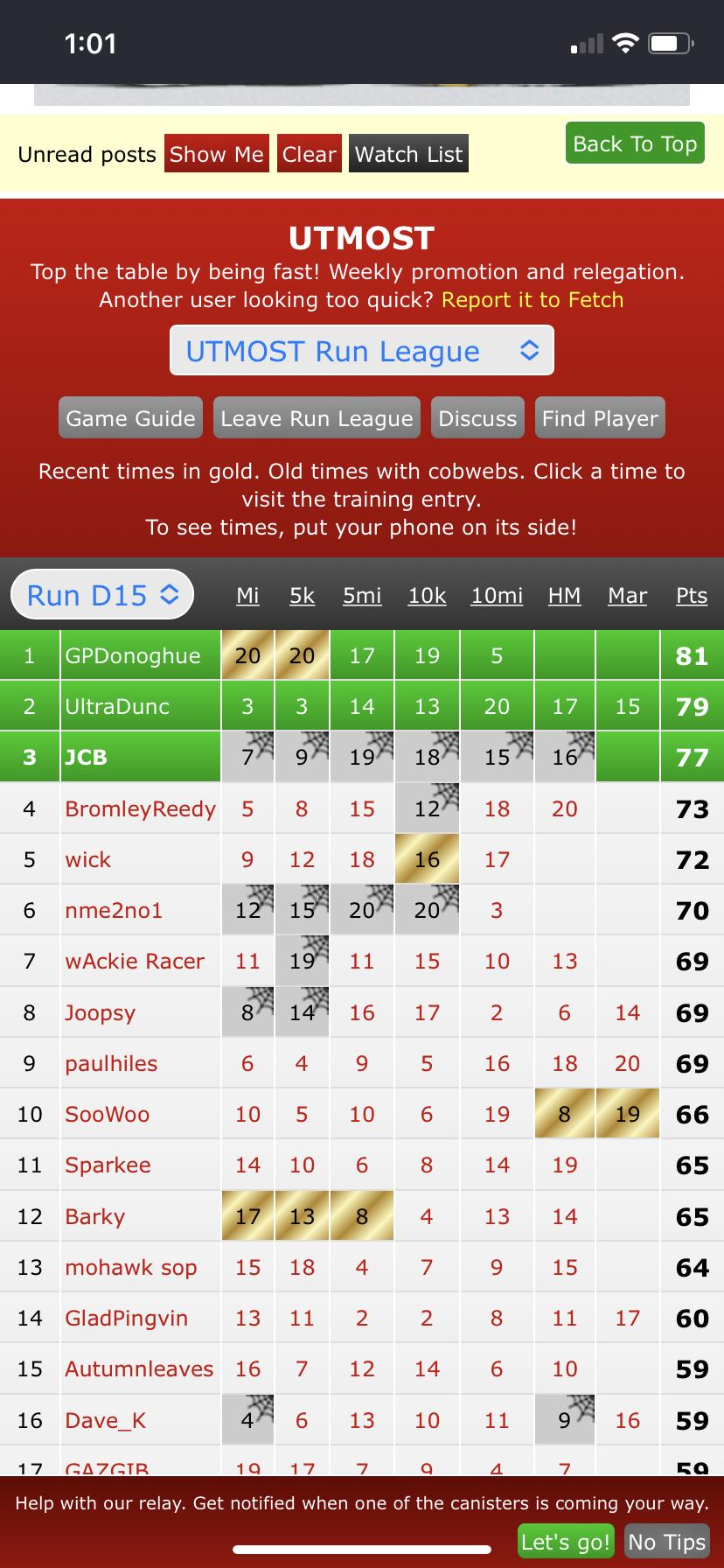Open wAckie Racer's profile
This screenshot has width=724, height=1568.
(x=135, y=961)
